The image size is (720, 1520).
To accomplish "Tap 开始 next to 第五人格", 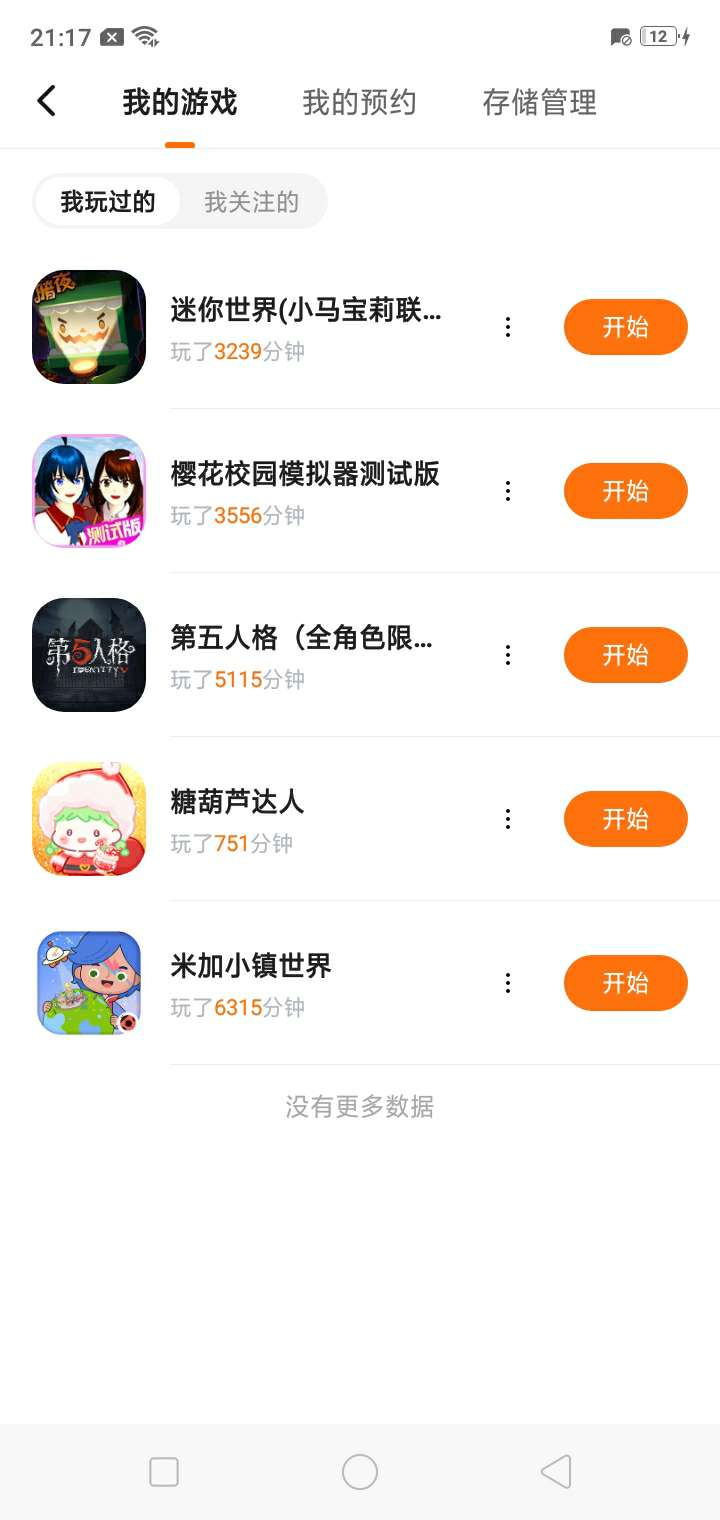I will coord(625,655).
